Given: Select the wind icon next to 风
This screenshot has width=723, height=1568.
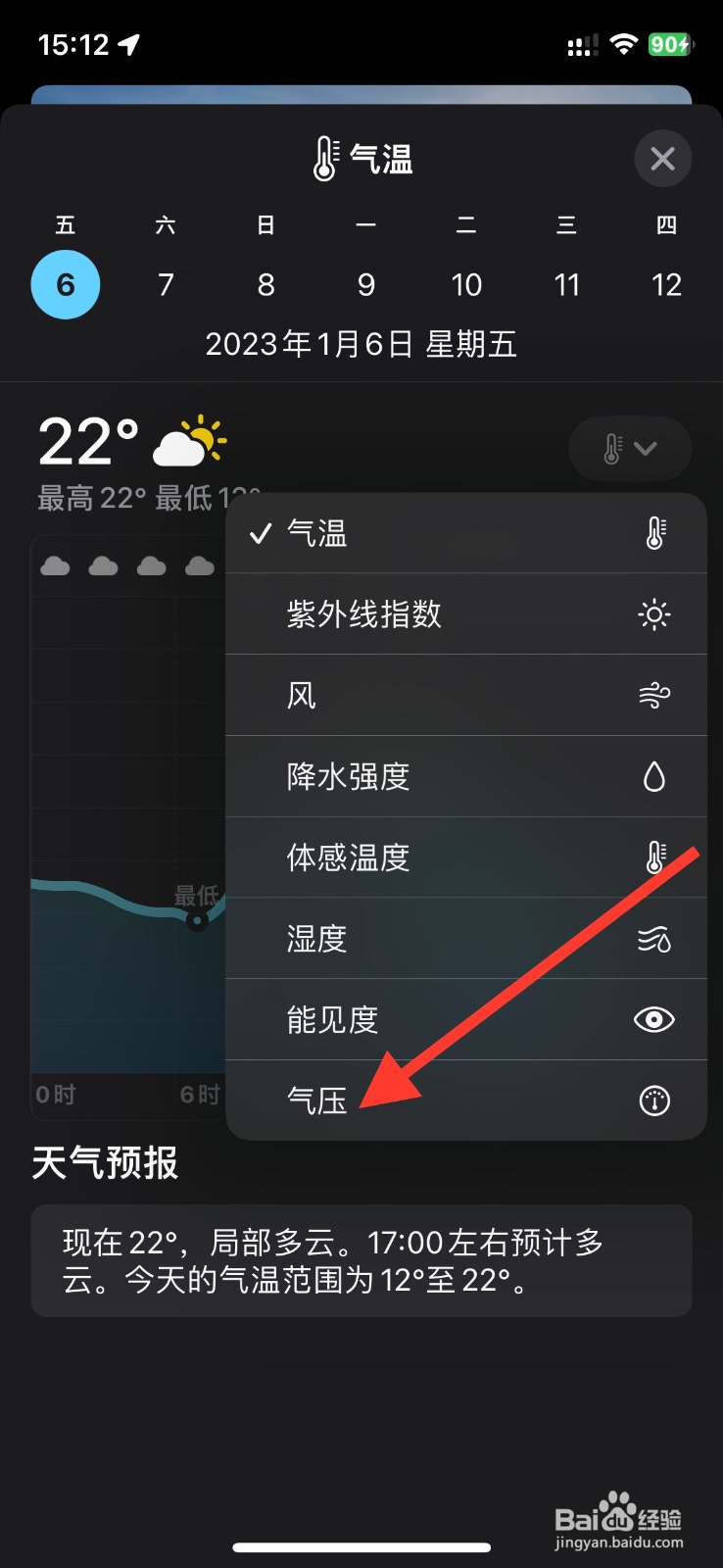Looking at the screenshot, I should 652,696.
